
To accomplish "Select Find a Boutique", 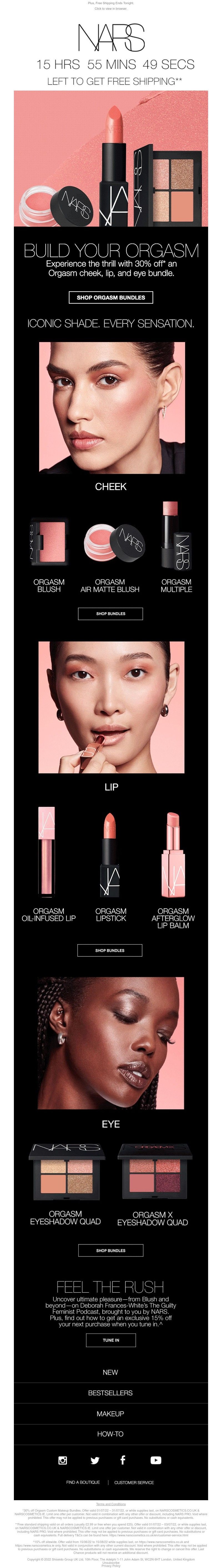I will point(83,1482).
